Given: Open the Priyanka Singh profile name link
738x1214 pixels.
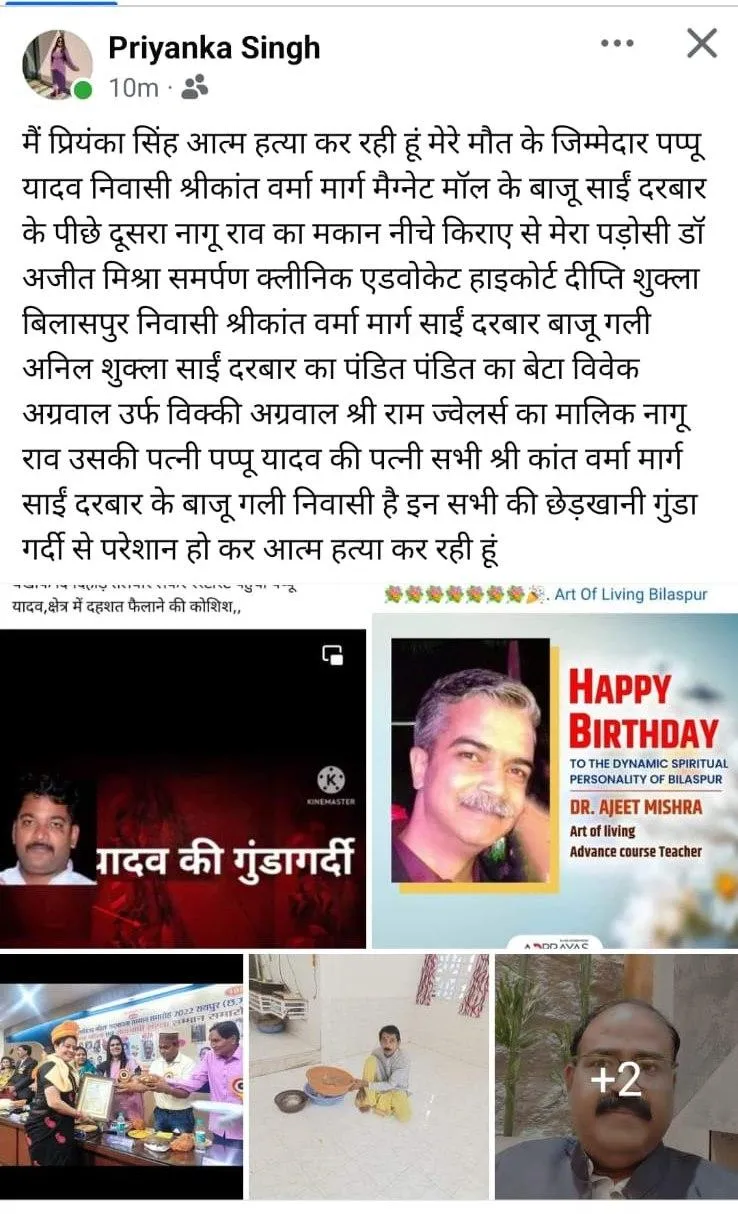Looking at the screenshot, I should [x=213, y=47].
